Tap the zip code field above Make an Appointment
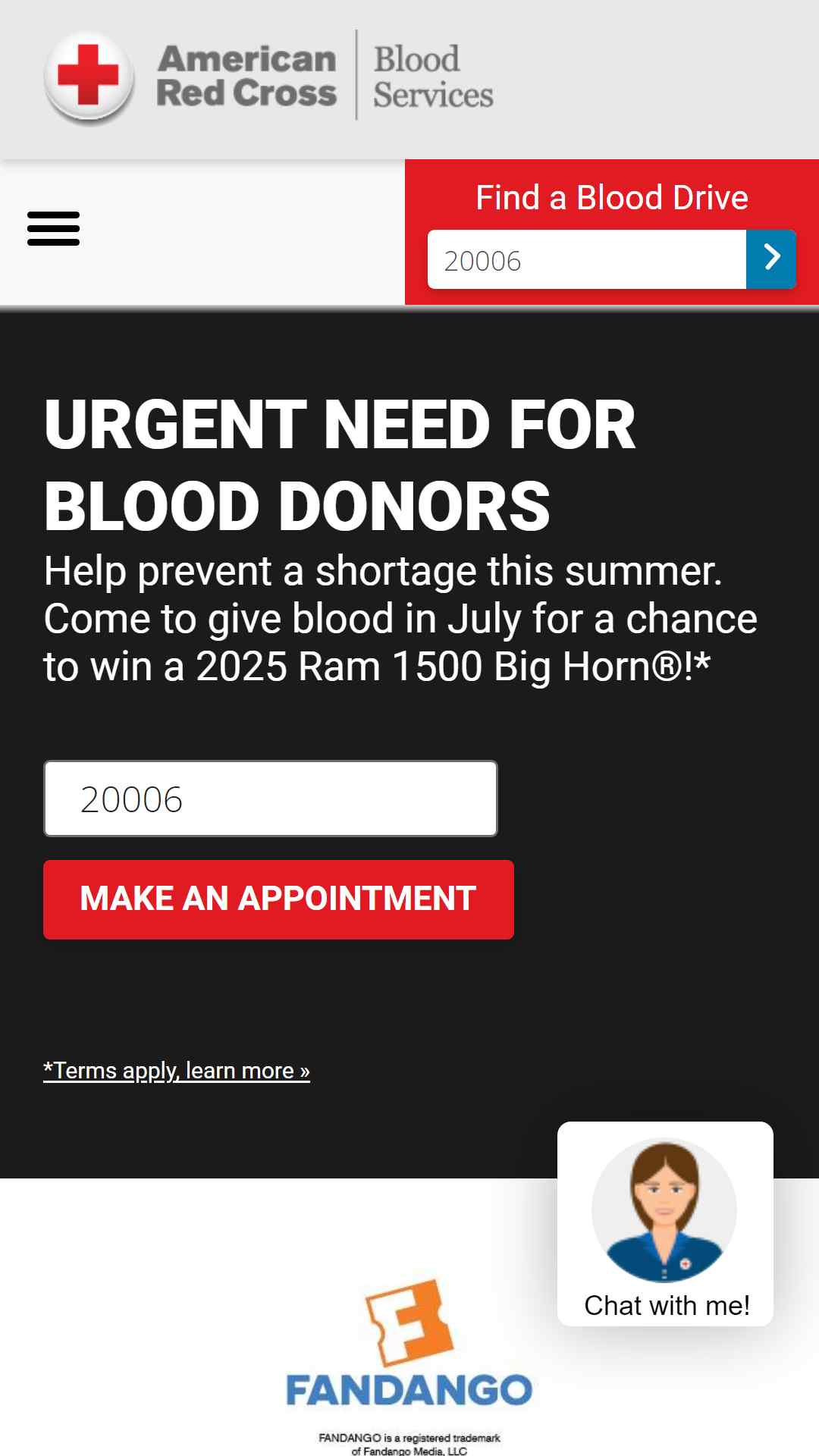 [271, 799]
